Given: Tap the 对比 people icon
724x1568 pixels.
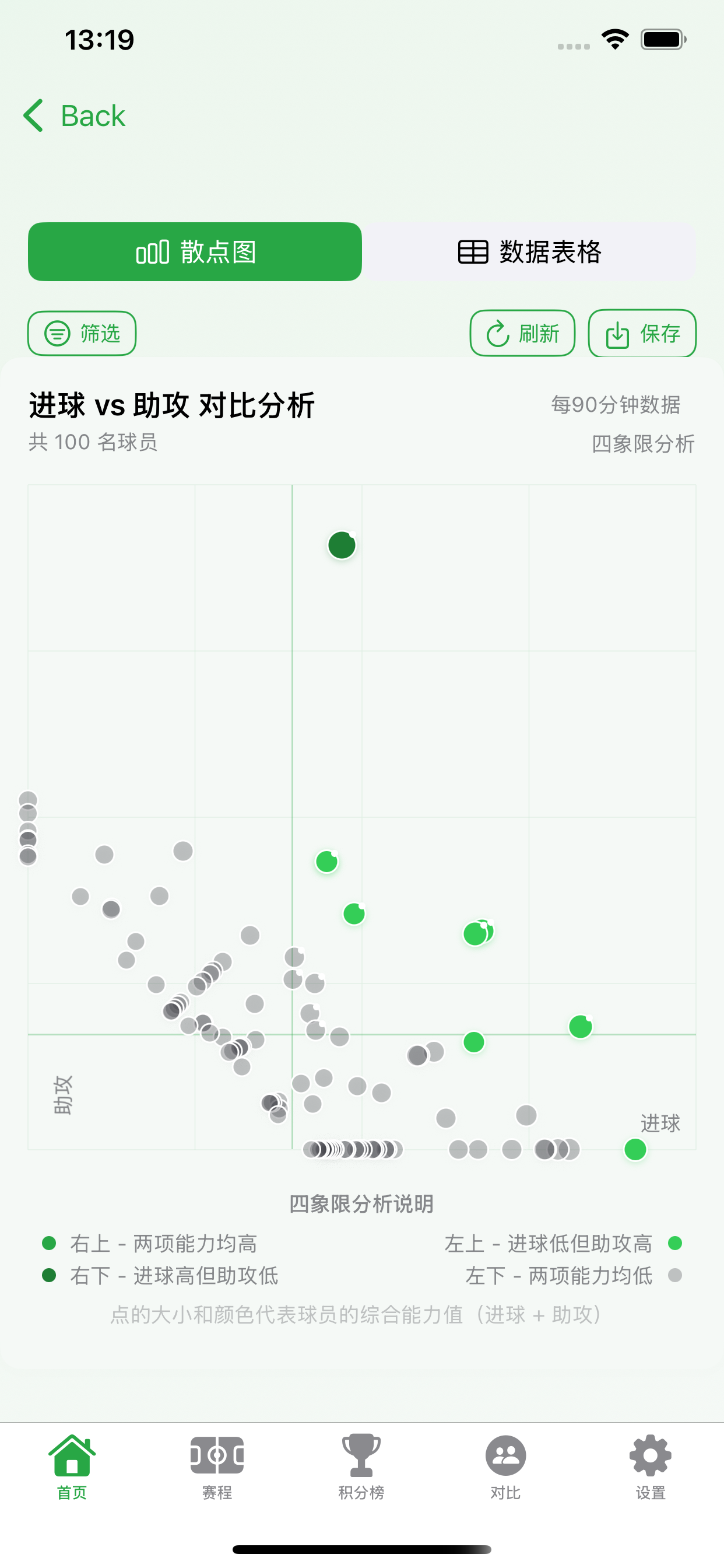Looking at the screenshot, I should point(505,1457).
